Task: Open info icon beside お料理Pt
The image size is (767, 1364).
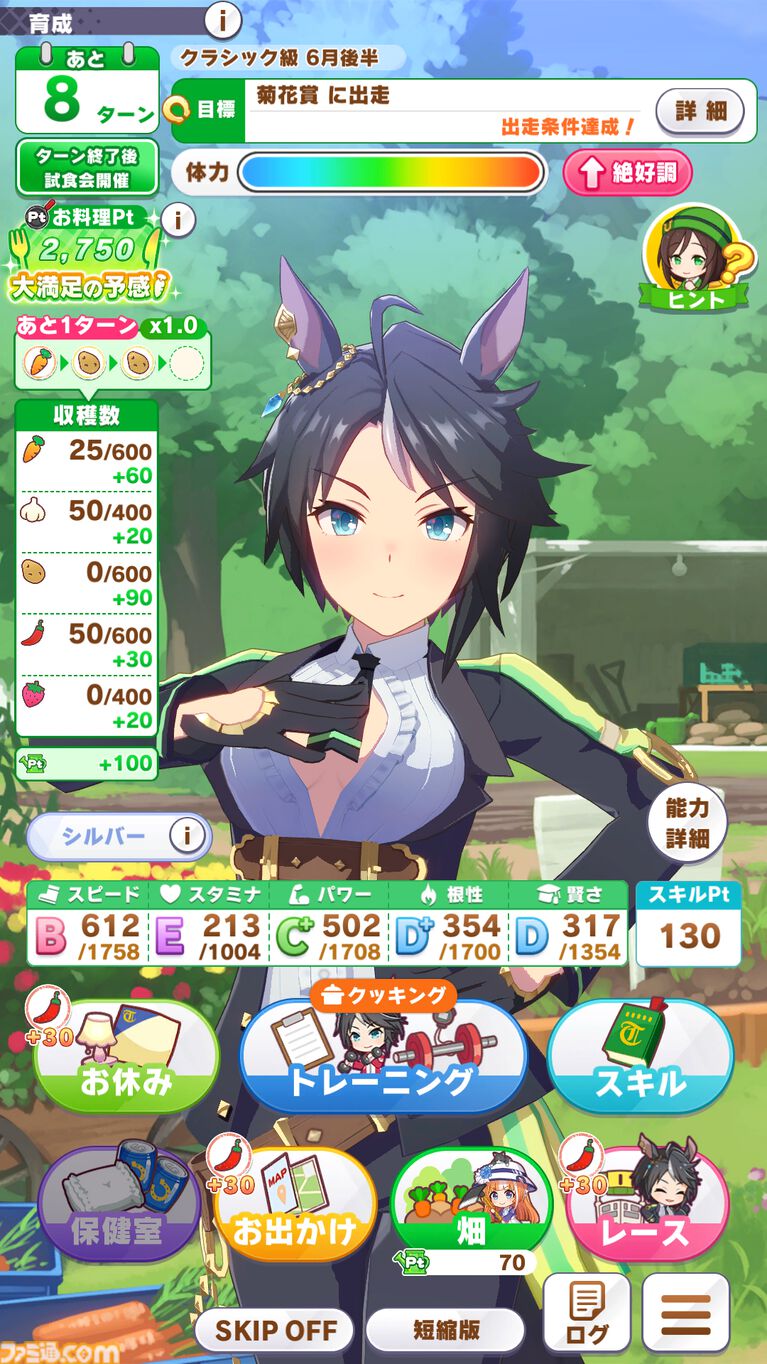Action: click(177, 219)
